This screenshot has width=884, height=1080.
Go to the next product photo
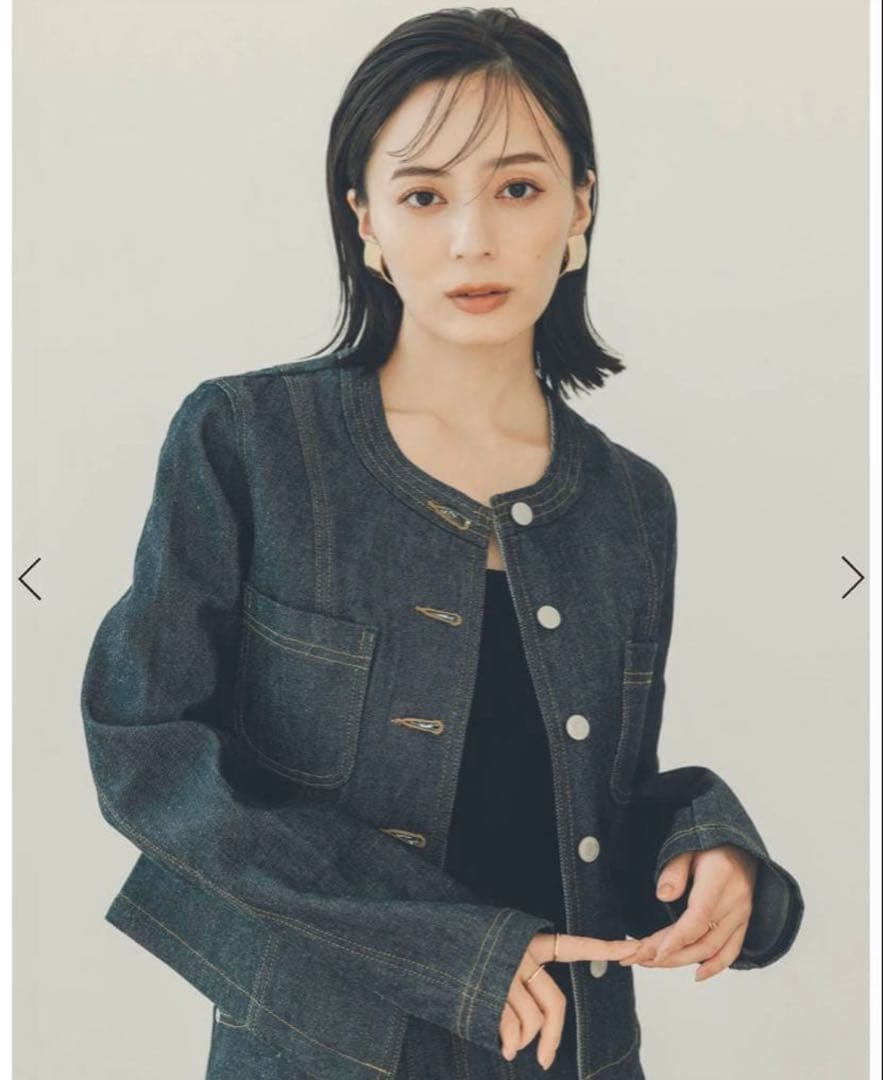pos(852,577)
